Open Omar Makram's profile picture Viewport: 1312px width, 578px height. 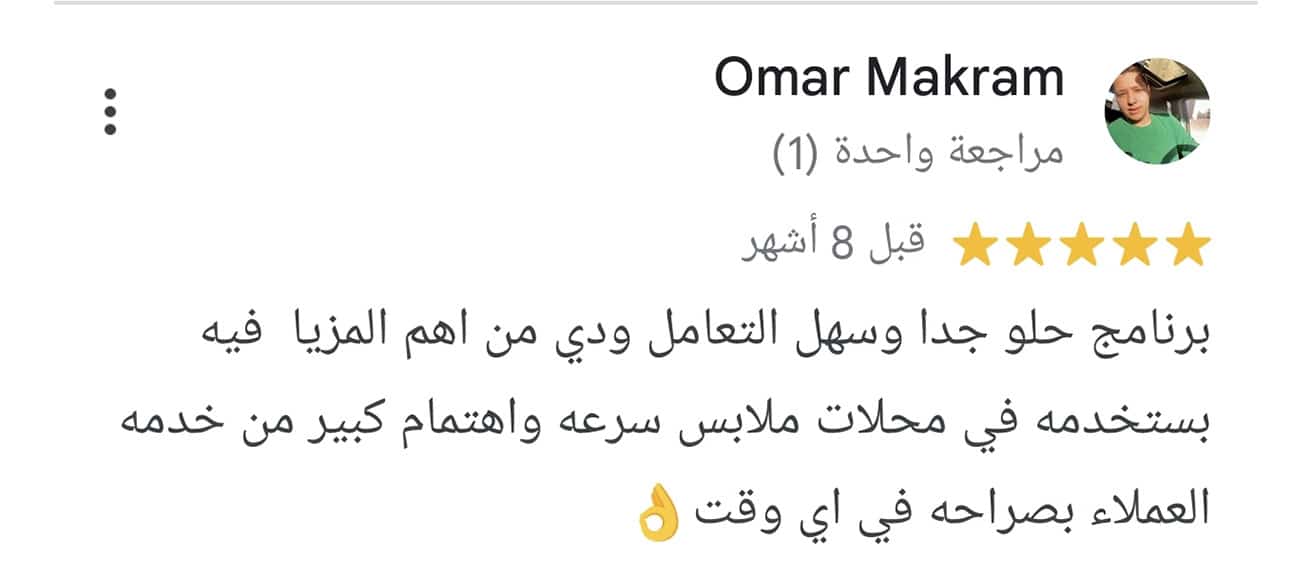point(1157,110)
